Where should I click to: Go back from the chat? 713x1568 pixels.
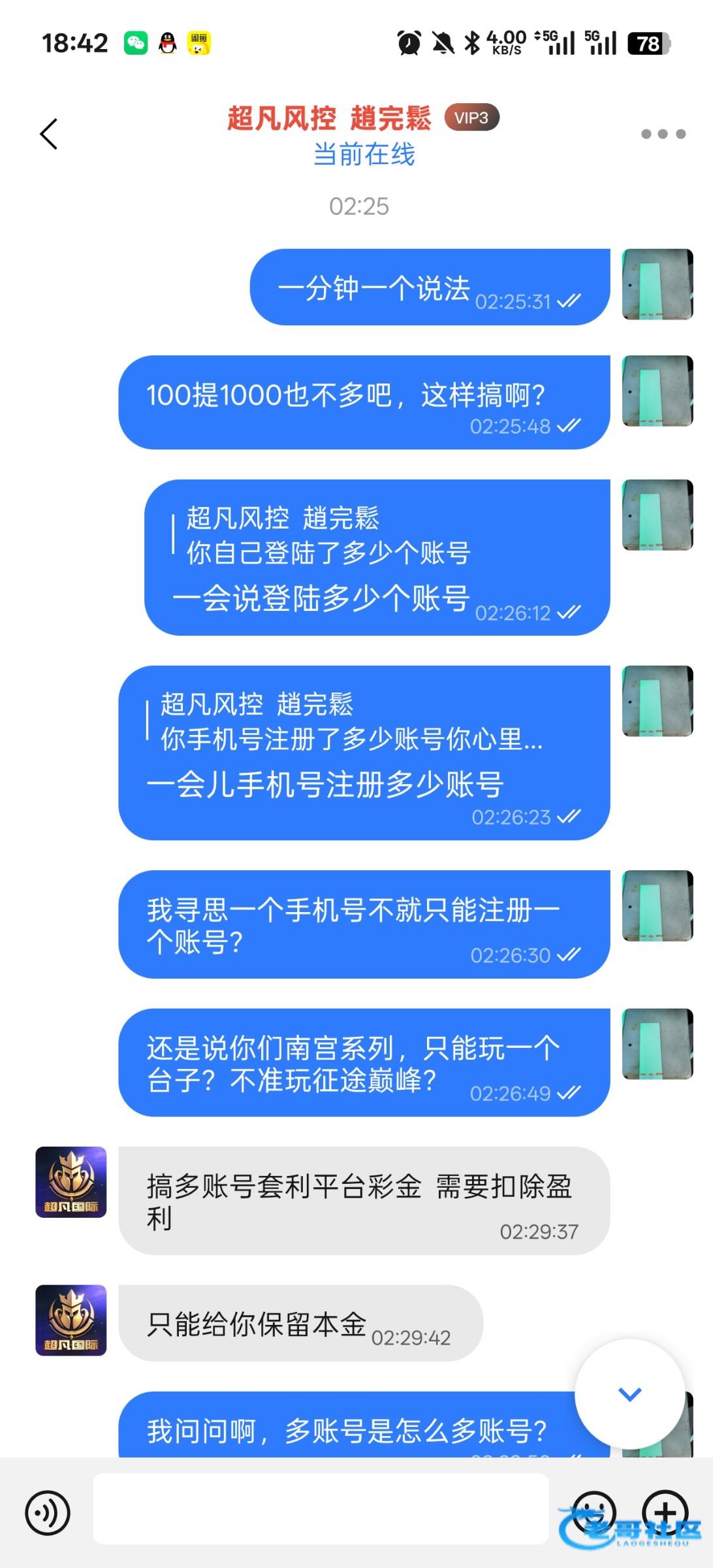(x=49, y=134)
